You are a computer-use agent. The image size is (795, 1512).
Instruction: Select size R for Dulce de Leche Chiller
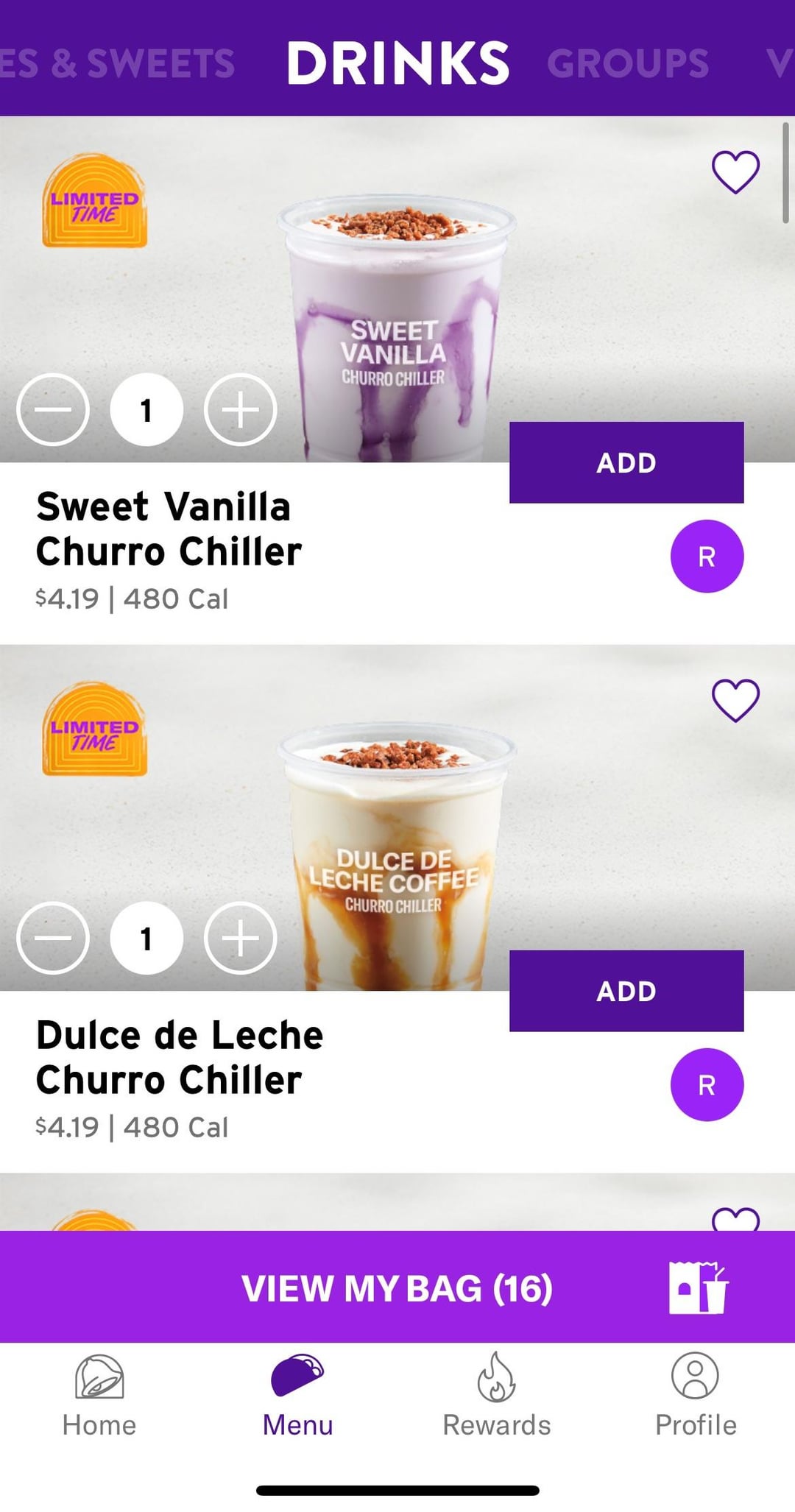706,1085
